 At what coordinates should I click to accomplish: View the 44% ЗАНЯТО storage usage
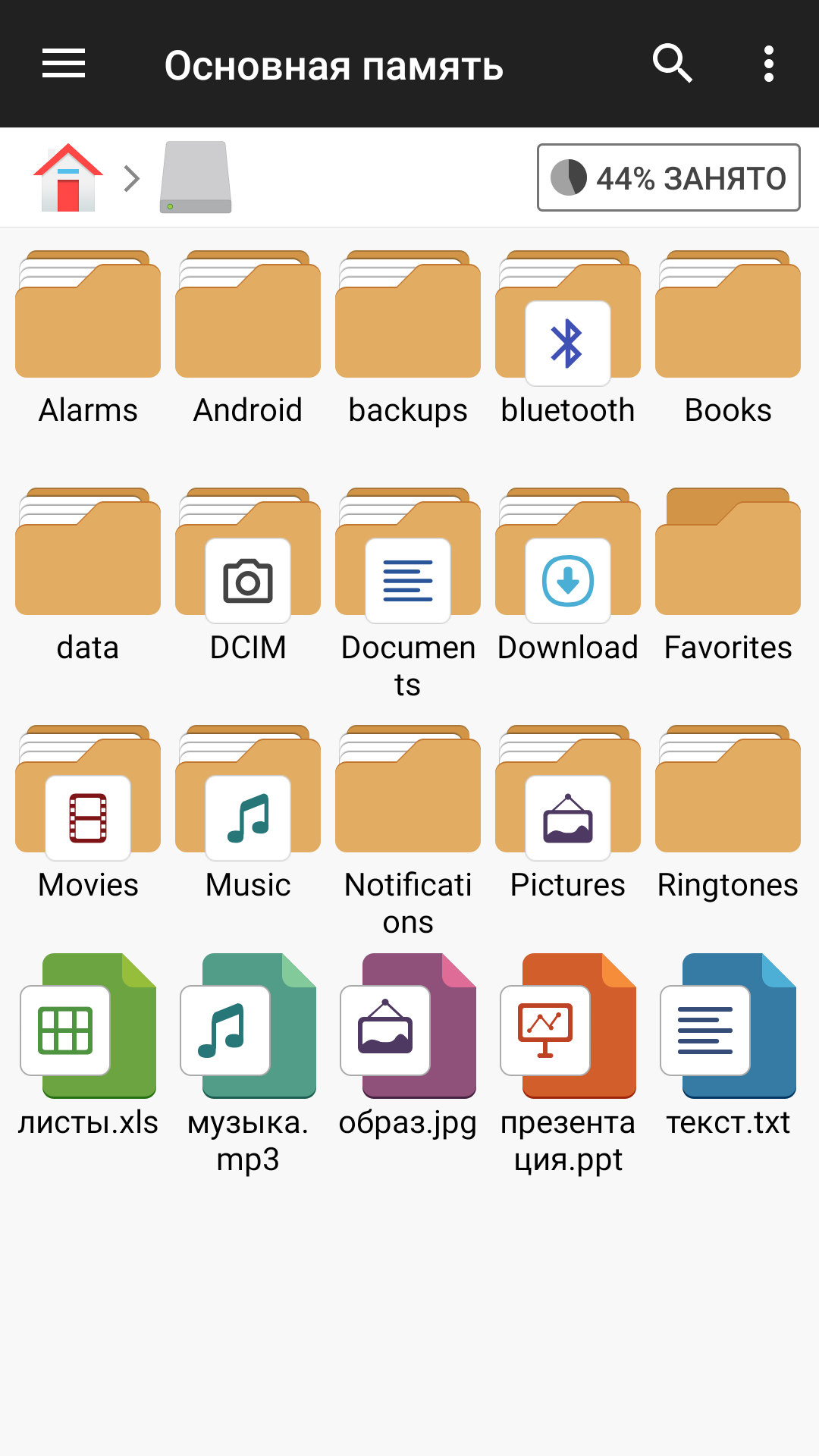[x=668, y=178]
